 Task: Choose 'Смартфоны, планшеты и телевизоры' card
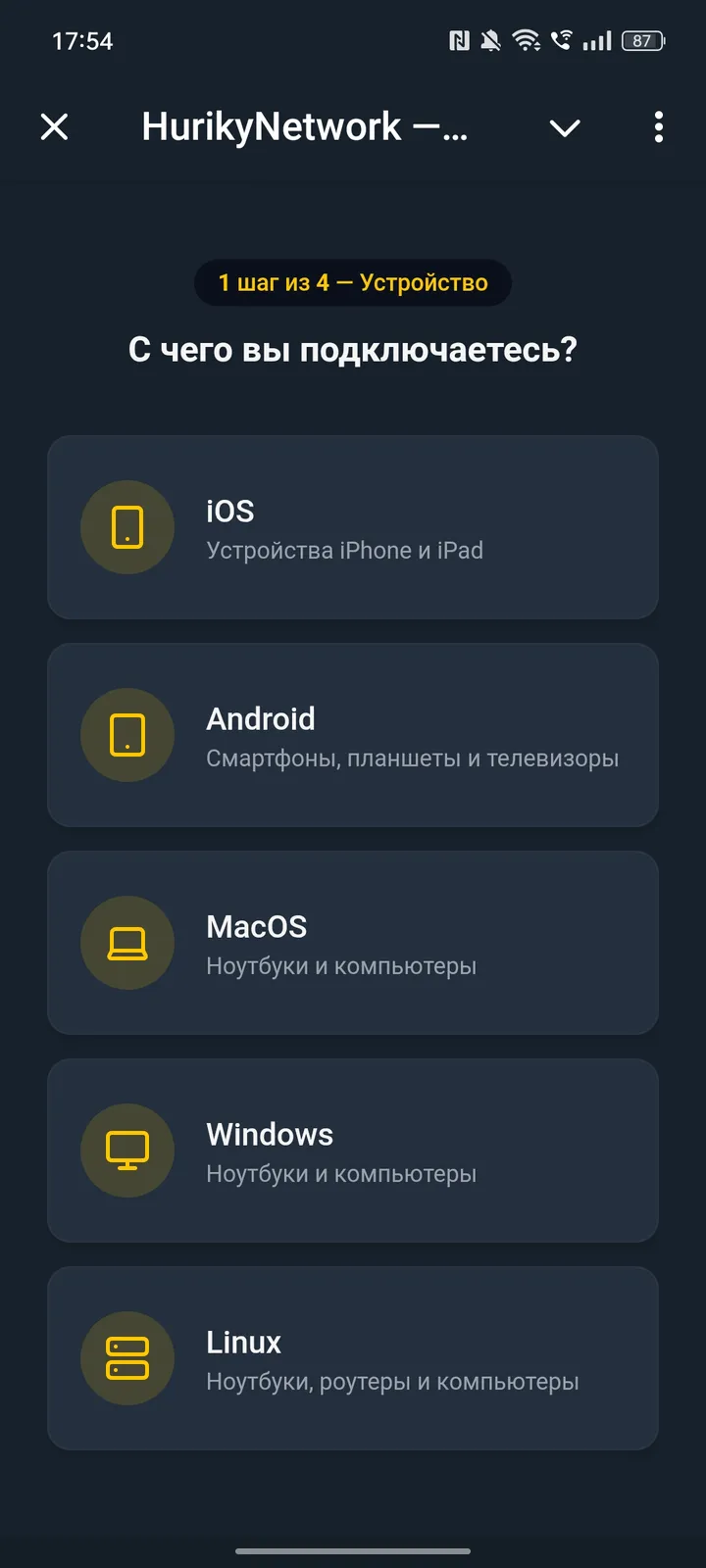click(x=413, y=758)
